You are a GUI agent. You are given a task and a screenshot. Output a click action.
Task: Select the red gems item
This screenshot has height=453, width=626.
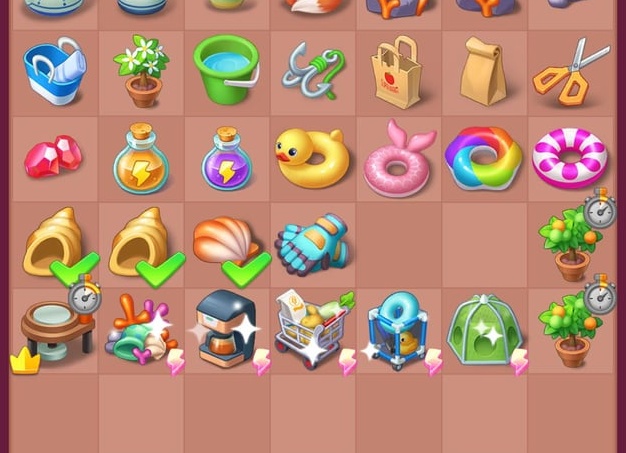click(x=53, y=158)
